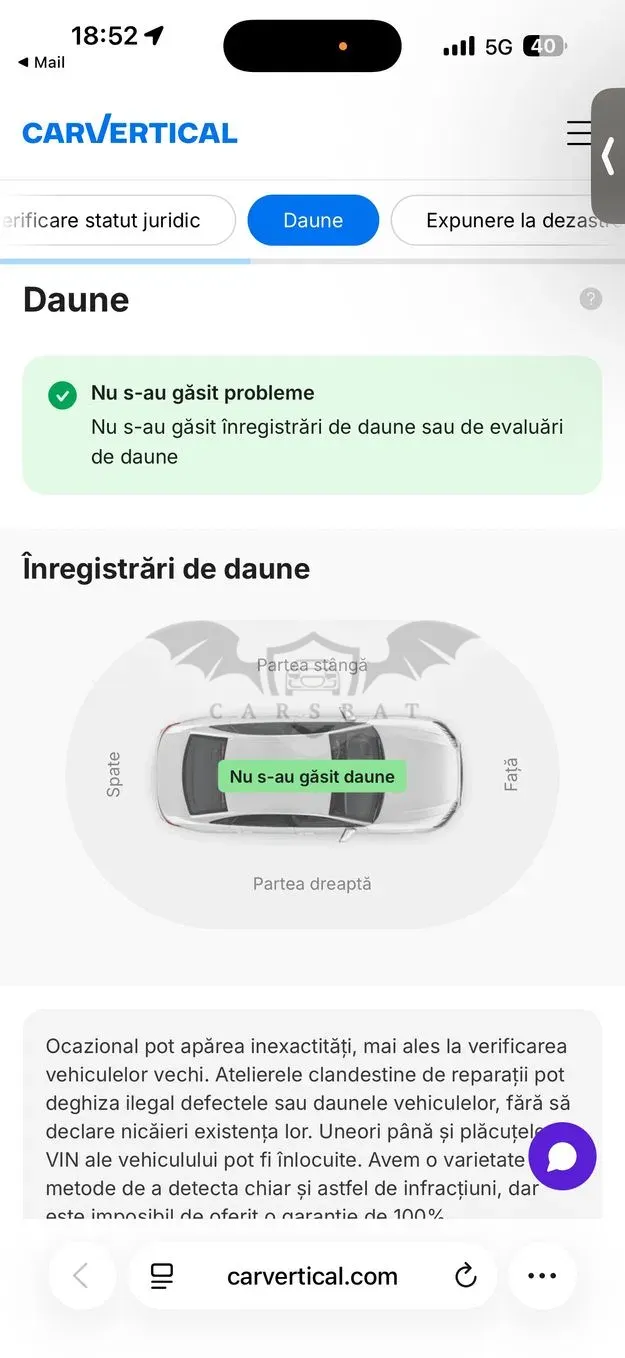Tap the carvertical.com address field

click(x=312, y=1276)
